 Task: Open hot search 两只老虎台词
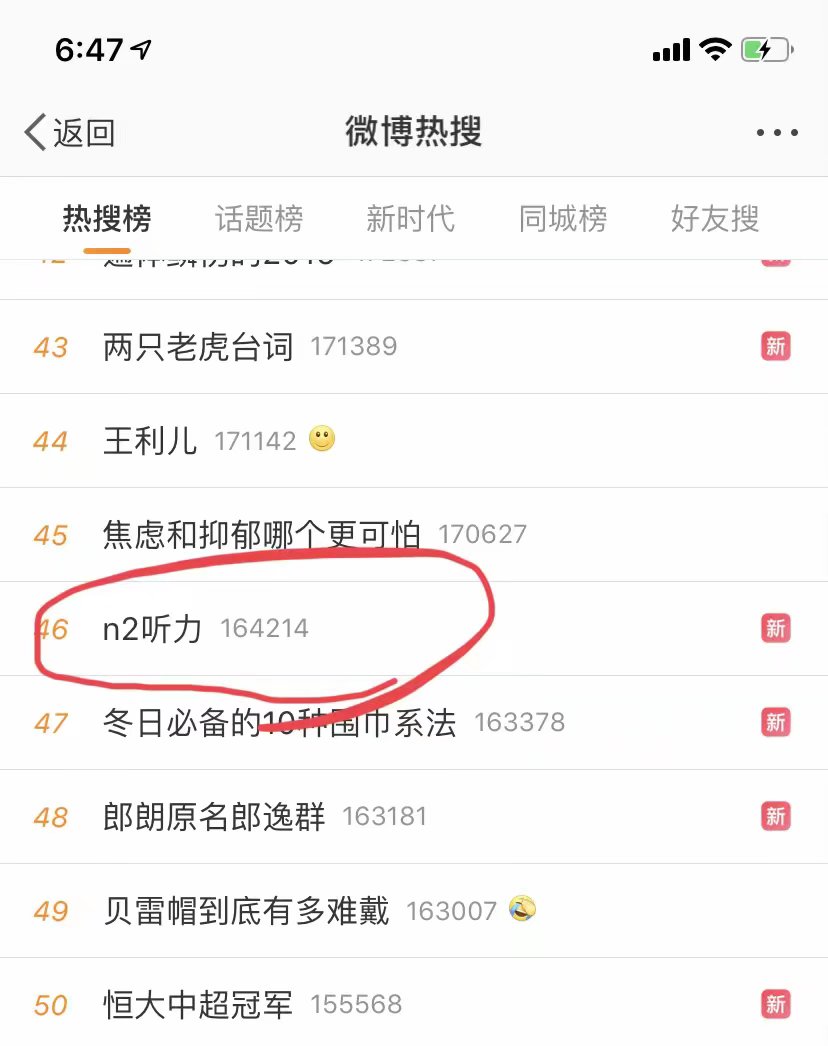[x=199, y=347]
